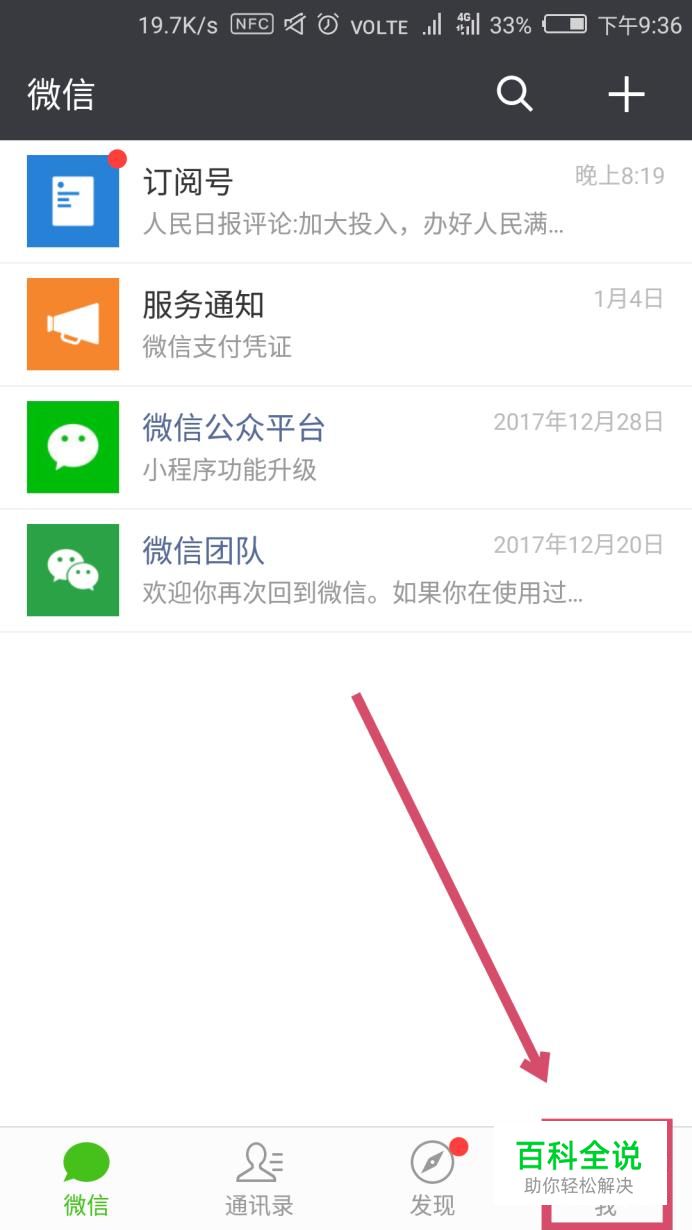The height and width of the screenshot is (1230, 692).
Task: Open the search magnifier icon
Action: (514, 95)
